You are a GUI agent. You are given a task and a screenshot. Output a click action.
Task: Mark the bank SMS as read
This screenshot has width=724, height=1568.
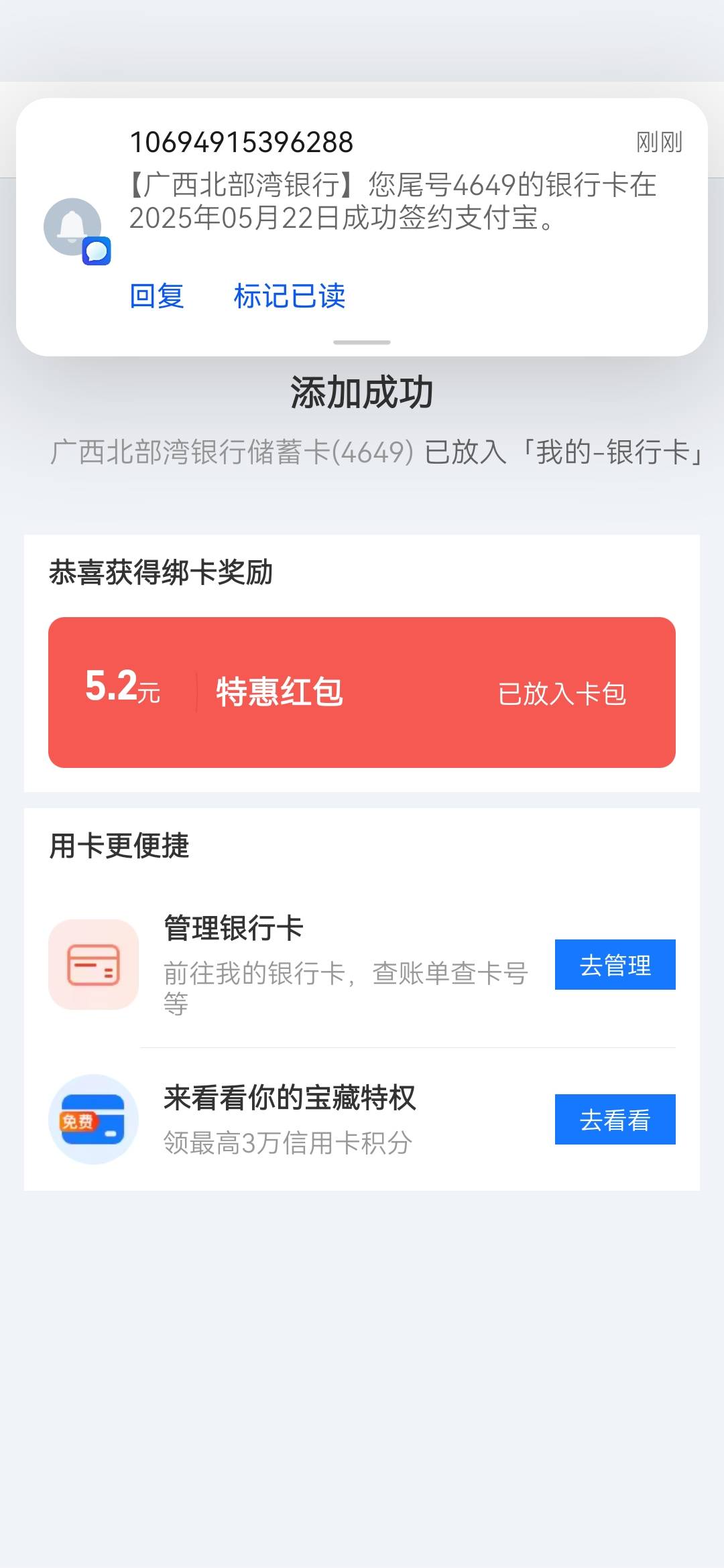[290, 296]
